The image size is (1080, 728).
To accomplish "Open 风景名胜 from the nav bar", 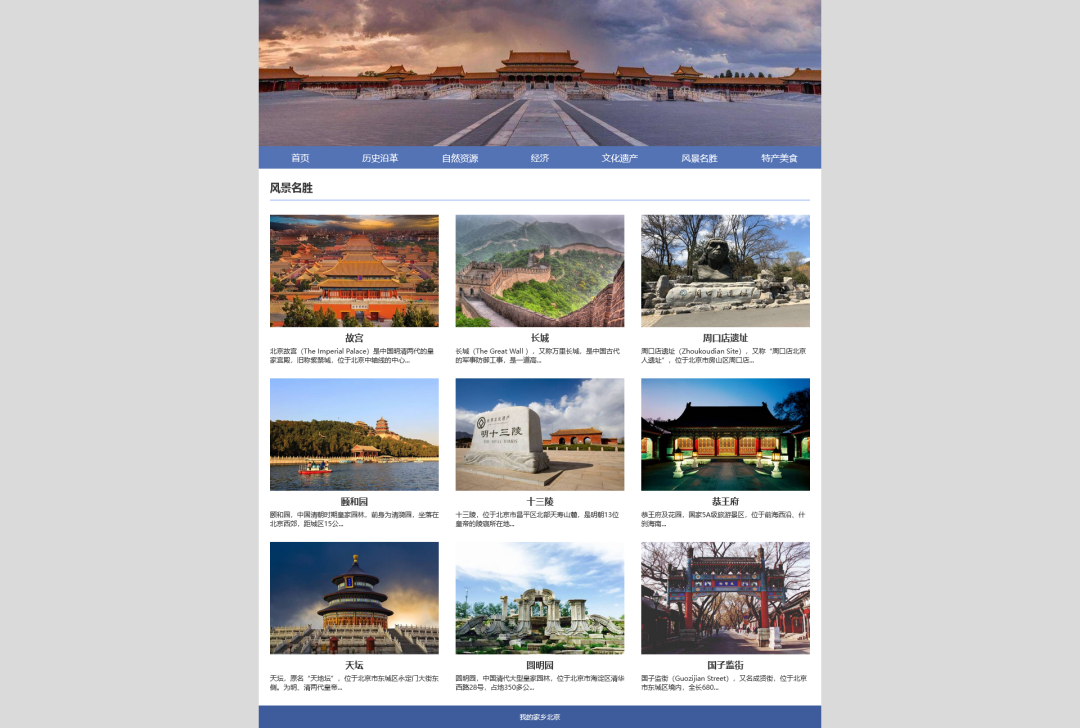I will tap(700, 158).
